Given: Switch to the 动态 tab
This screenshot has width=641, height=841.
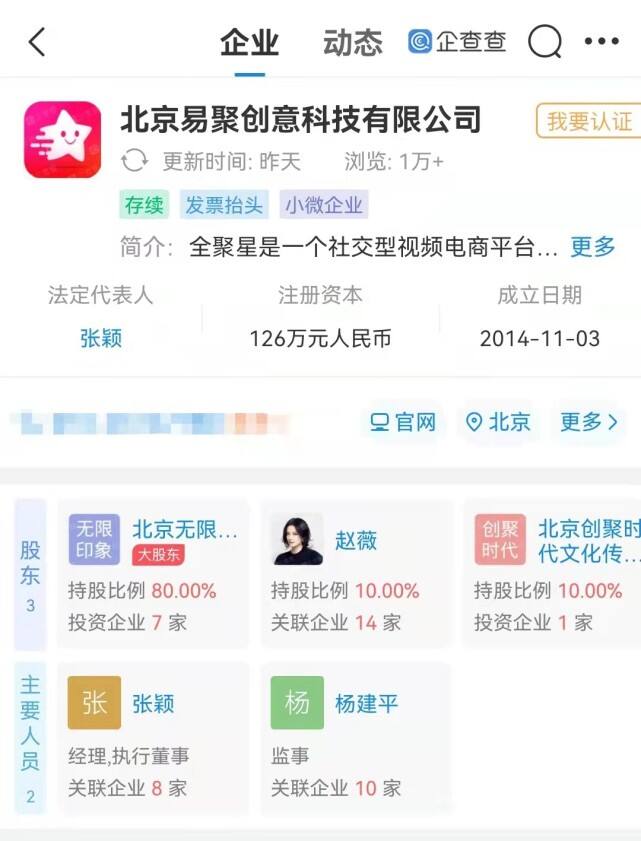Looking at the screenshot, I should point(352,42).
